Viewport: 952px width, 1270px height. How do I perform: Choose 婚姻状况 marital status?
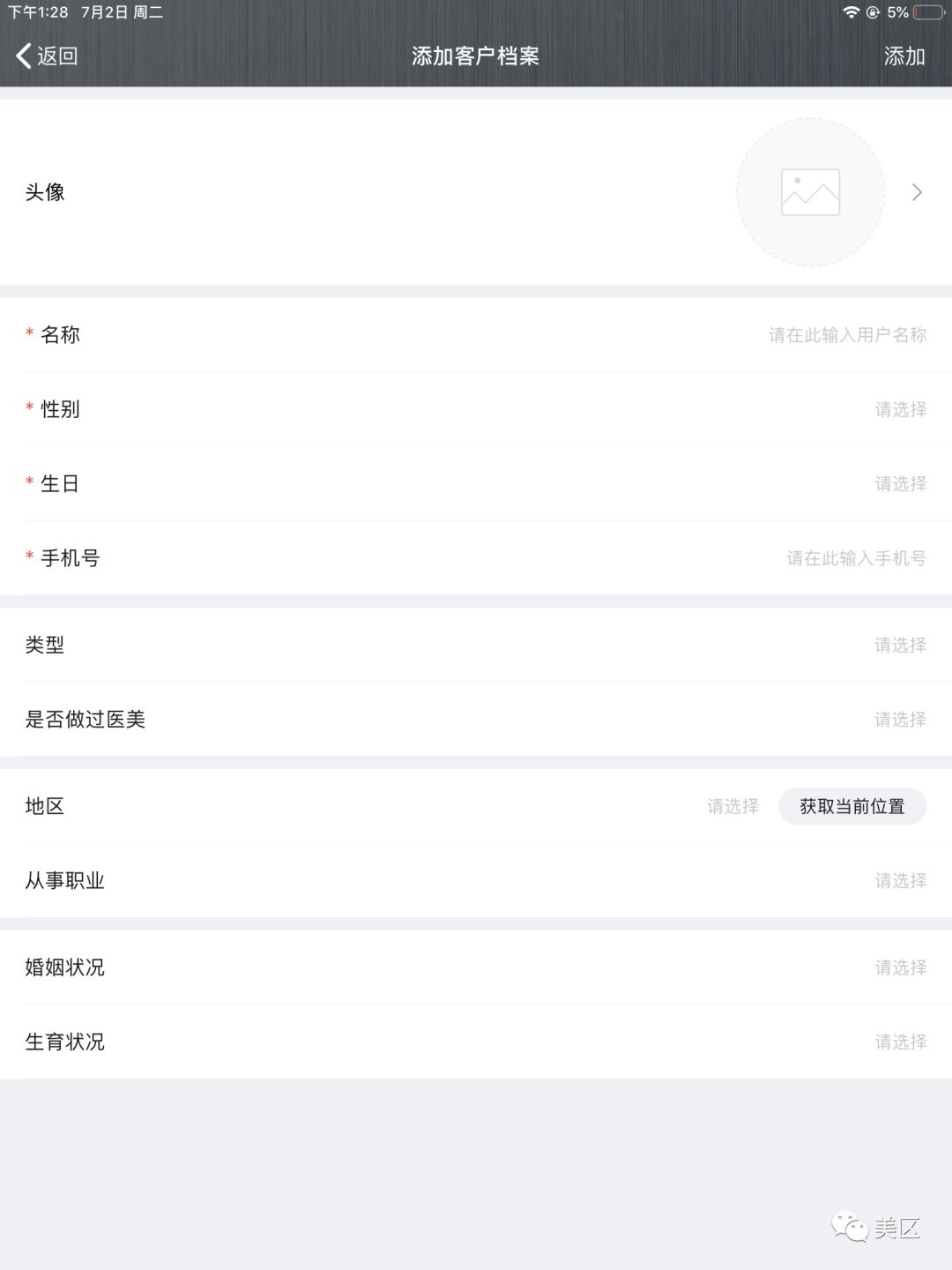900,967
